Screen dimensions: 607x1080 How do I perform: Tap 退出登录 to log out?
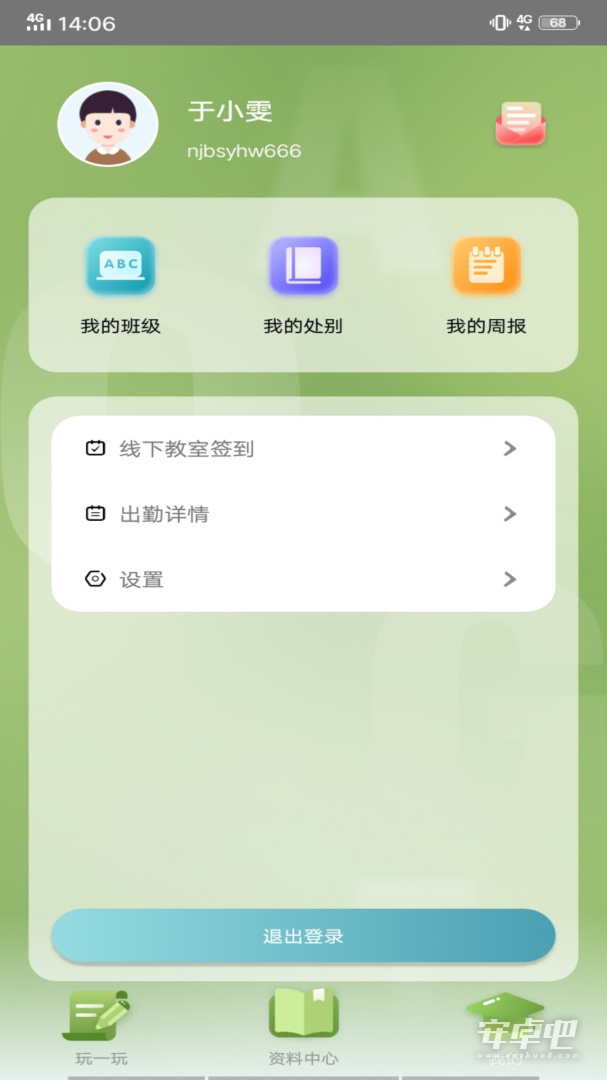[303, 936]
